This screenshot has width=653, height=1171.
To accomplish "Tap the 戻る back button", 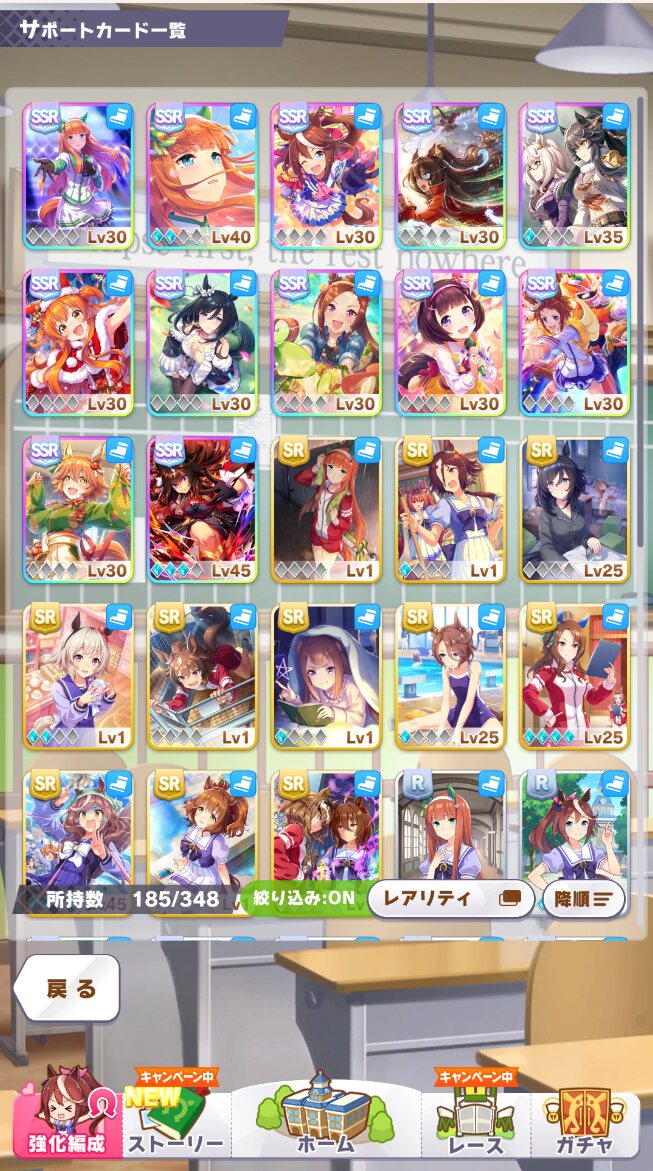I will (67, 987).
